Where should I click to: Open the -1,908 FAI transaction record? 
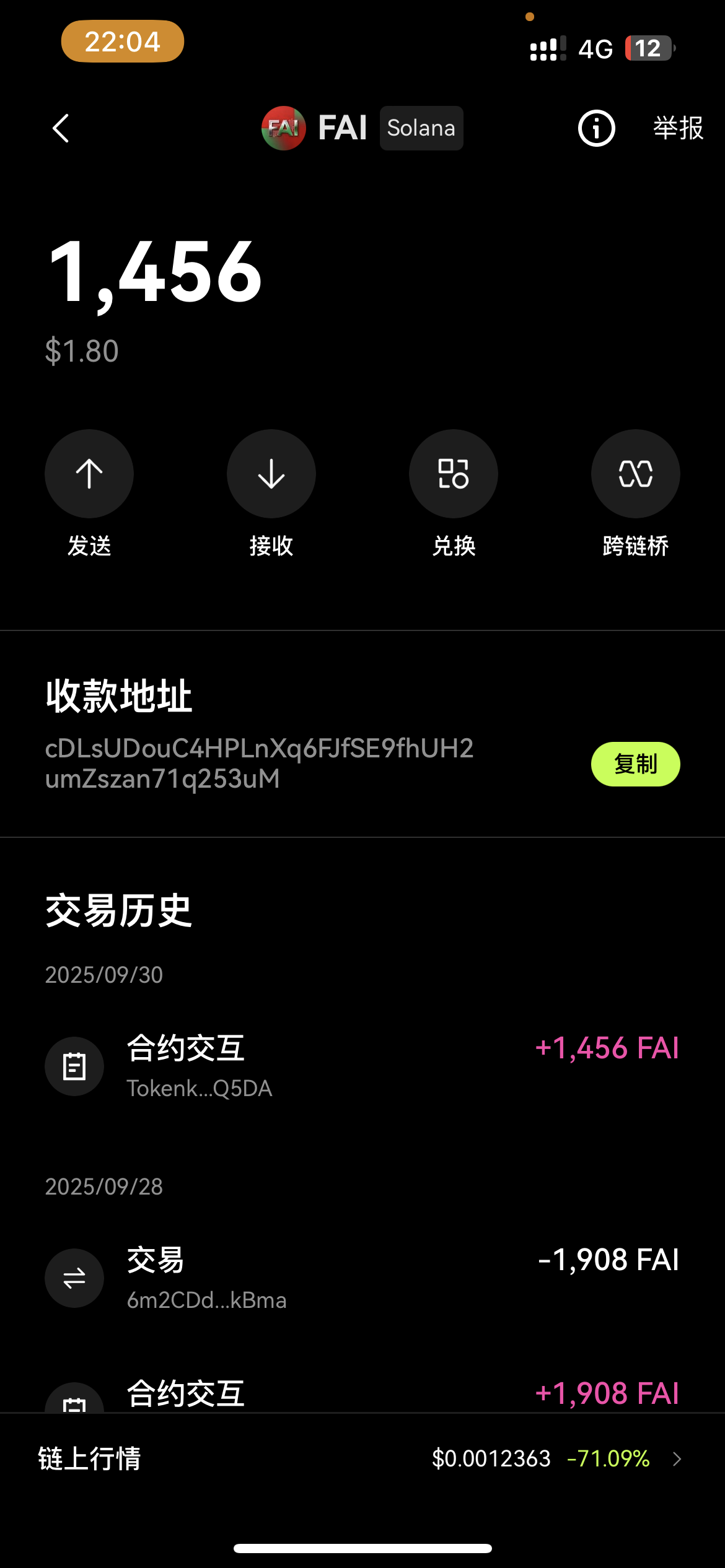[362, 1277]
